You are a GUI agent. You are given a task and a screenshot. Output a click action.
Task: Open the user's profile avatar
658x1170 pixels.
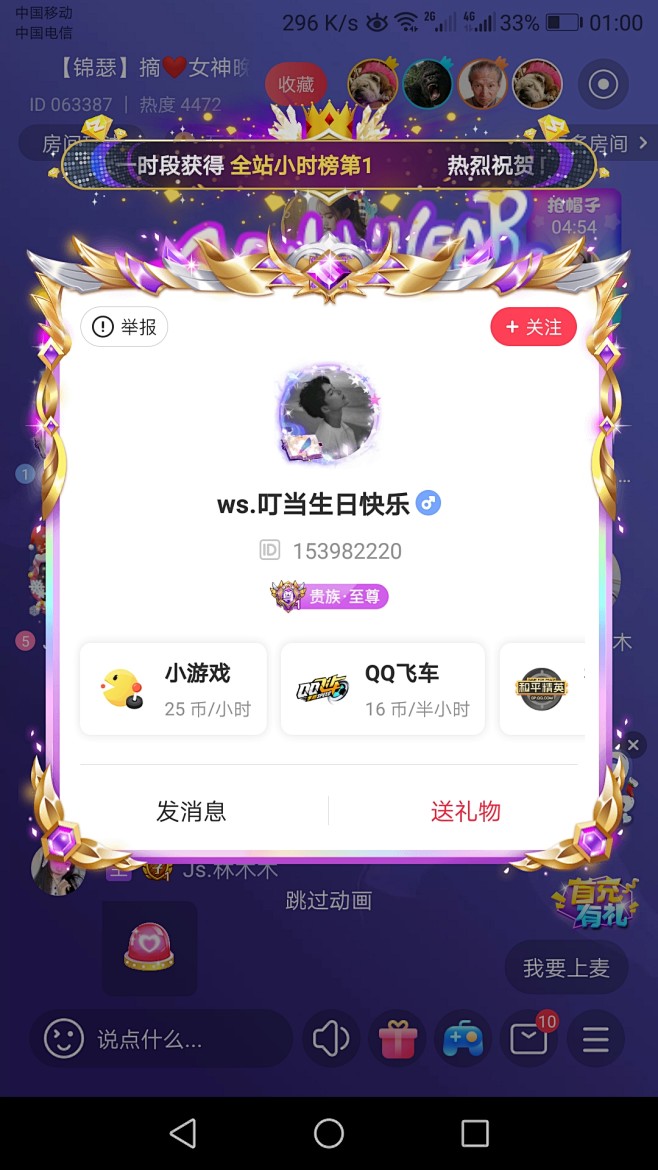(328, 410)
